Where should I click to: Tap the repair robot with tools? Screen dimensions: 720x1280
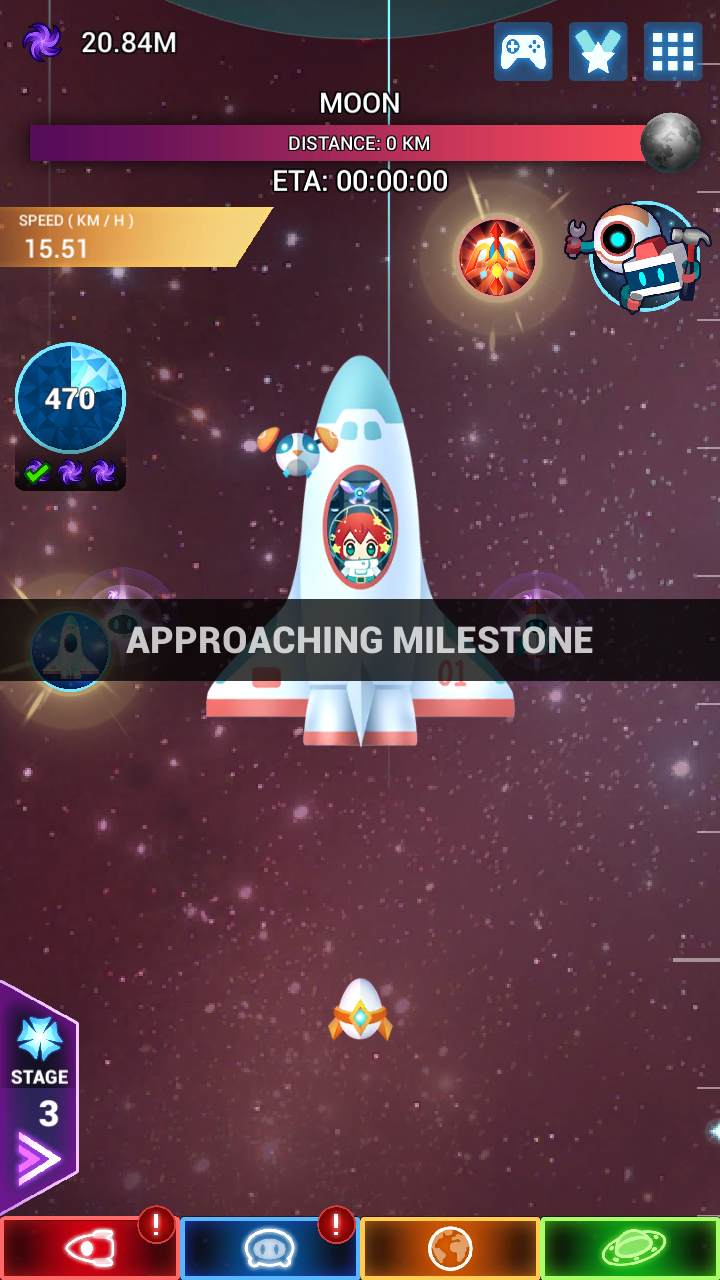[642, 256]
